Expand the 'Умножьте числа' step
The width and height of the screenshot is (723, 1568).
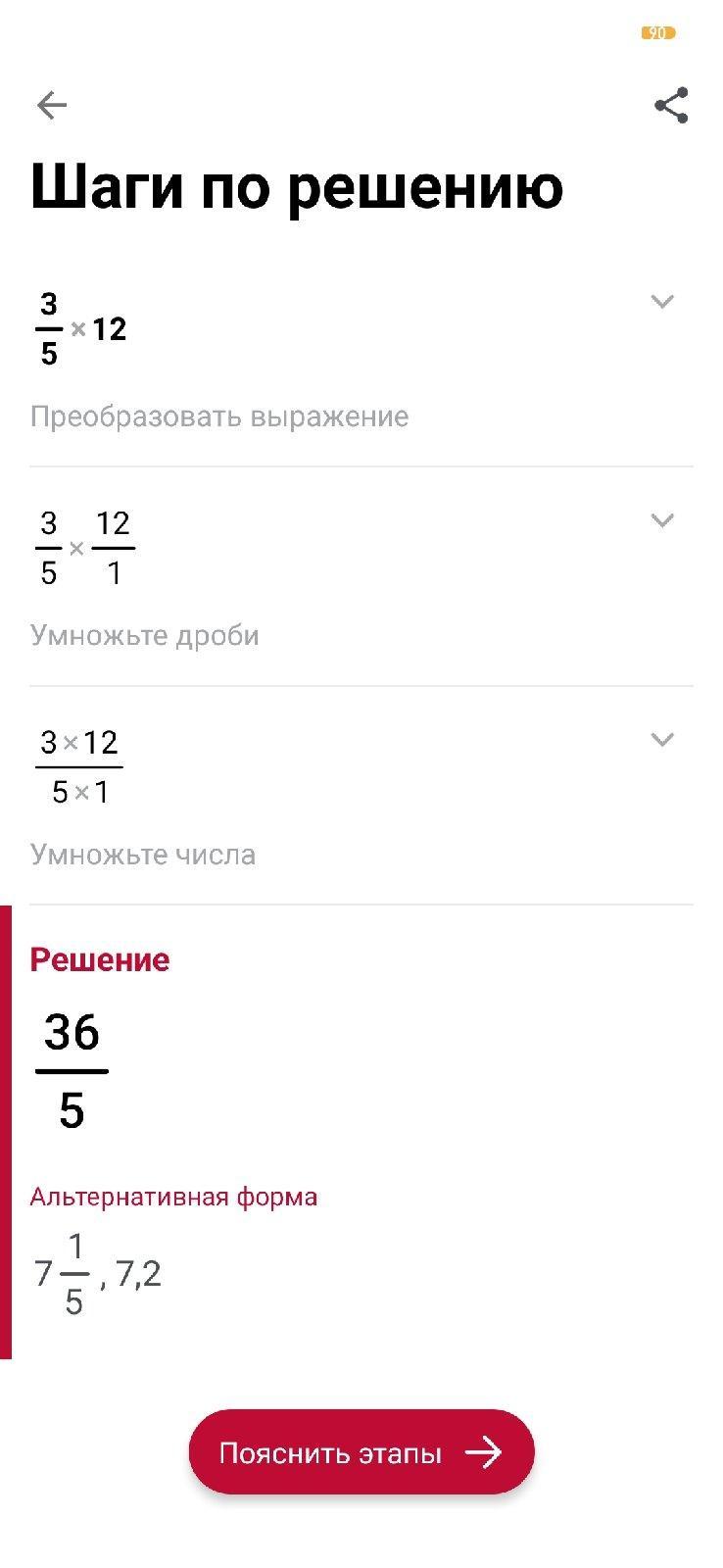[662, 740]
